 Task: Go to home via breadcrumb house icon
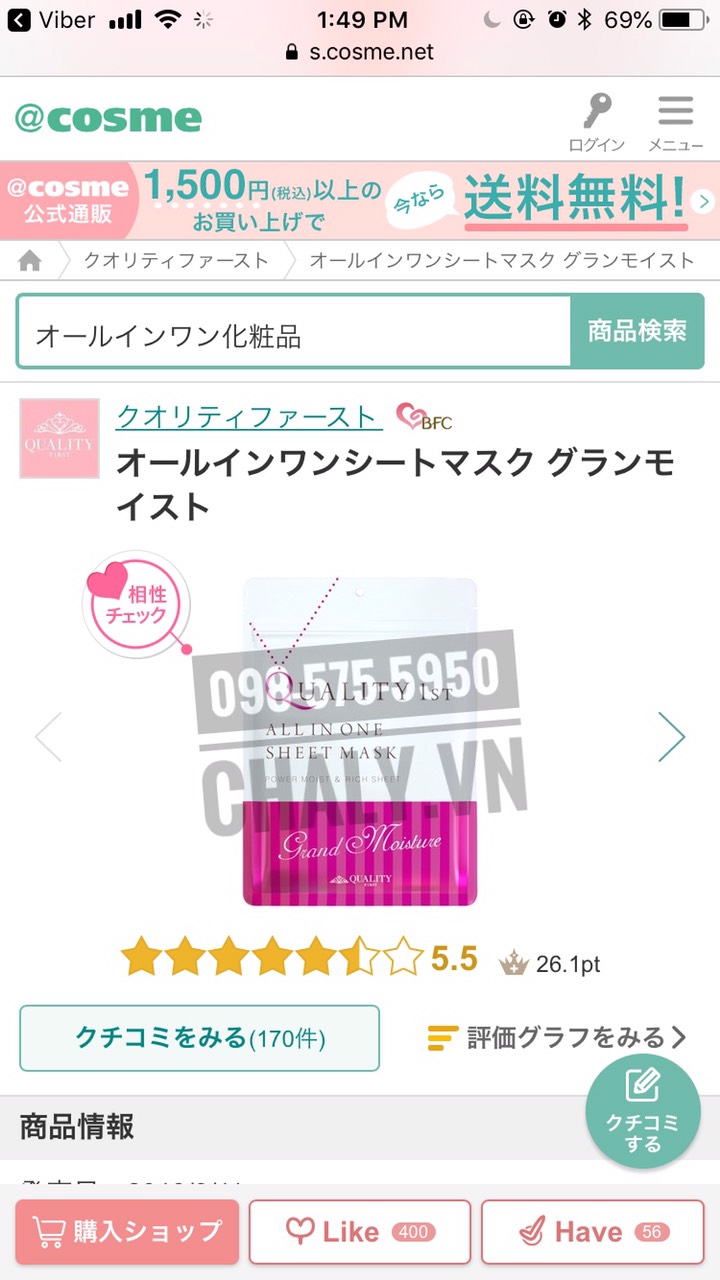[x=31, y=261]
